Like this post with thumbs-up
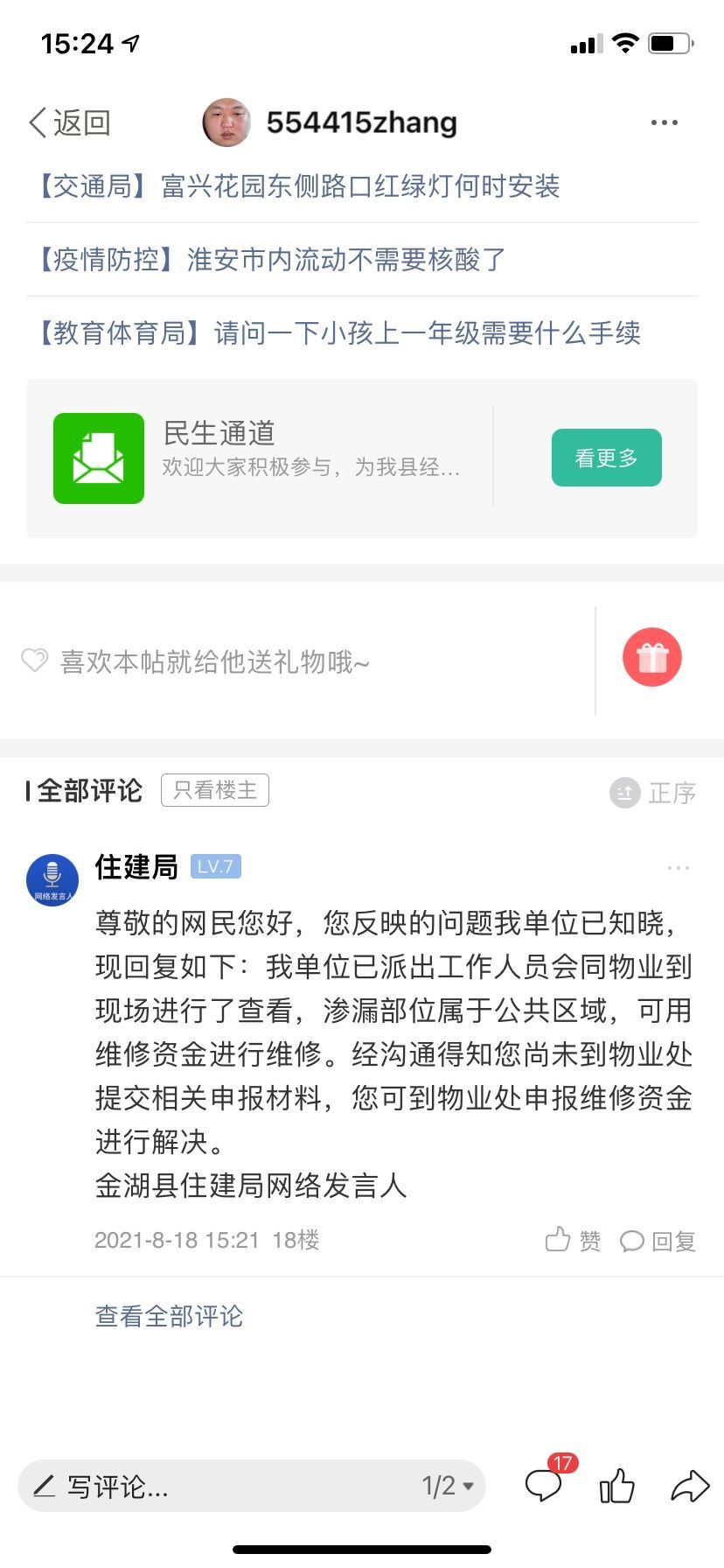Image resolution: width=724 pixels, height=1568 pixels. tap(616, 1486)
